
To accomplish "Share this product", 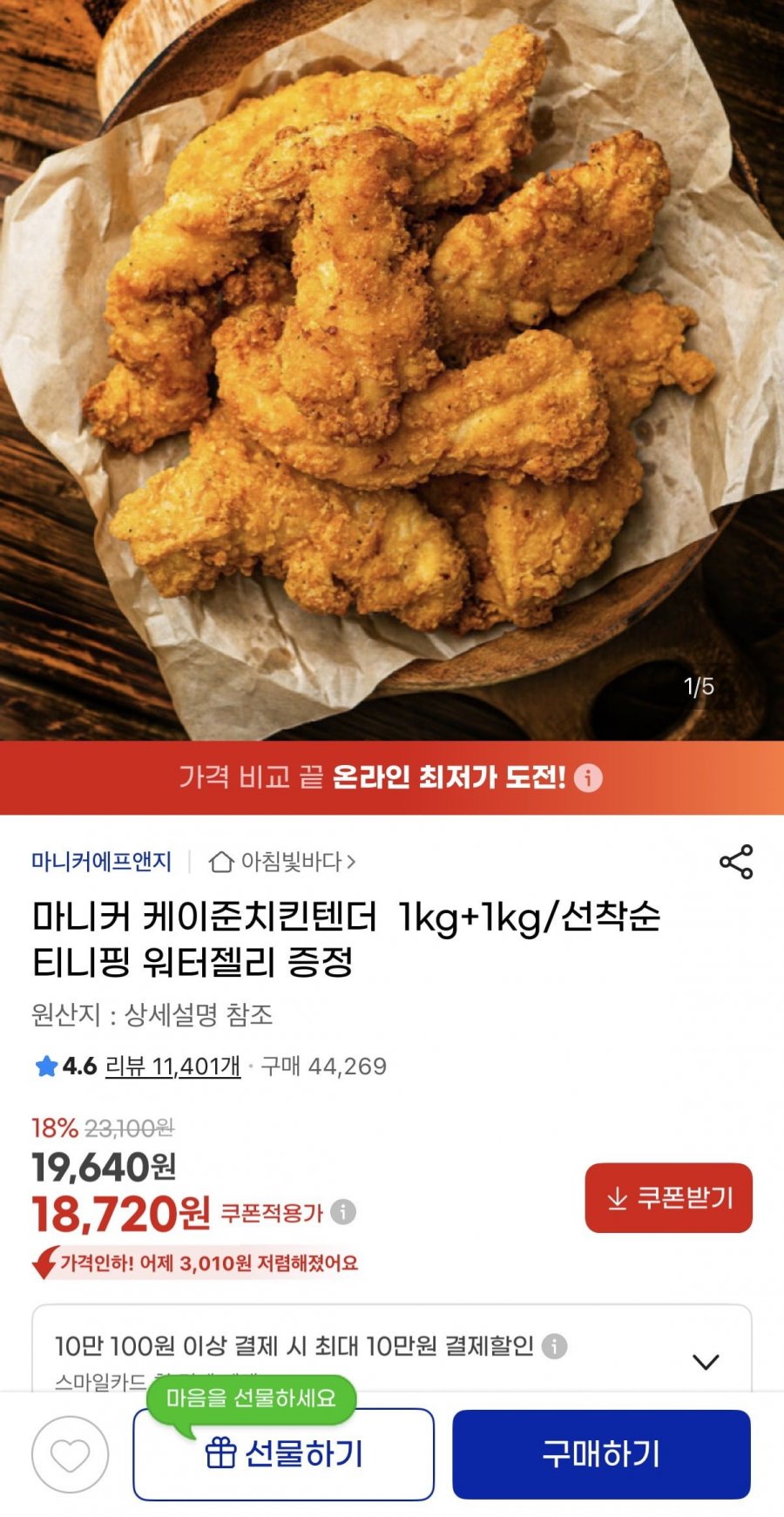I will pos(735,862).
